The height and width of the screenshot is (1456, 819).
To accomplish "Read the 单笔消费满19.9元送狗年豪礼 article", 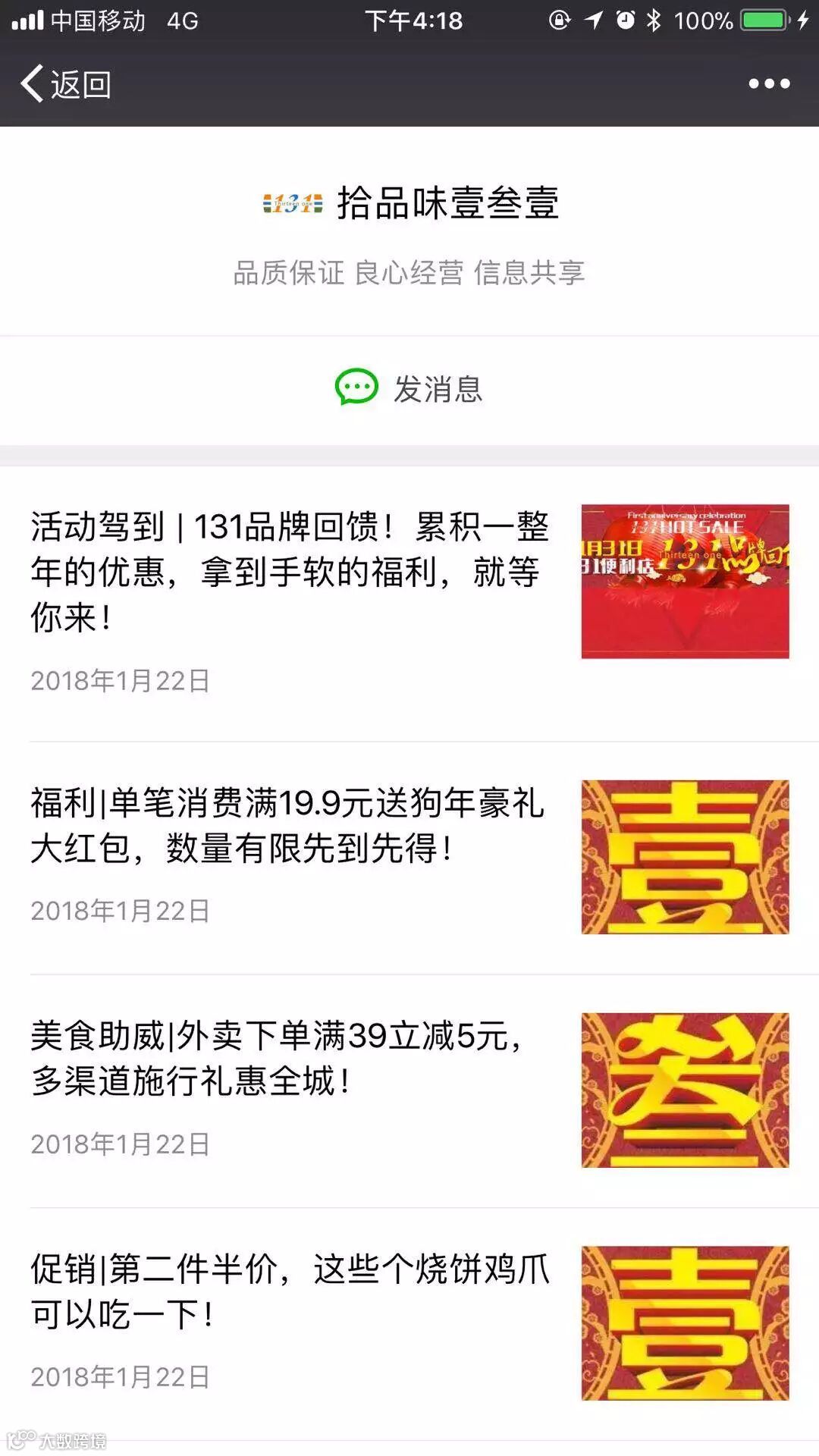I will [x=287, y=825].
